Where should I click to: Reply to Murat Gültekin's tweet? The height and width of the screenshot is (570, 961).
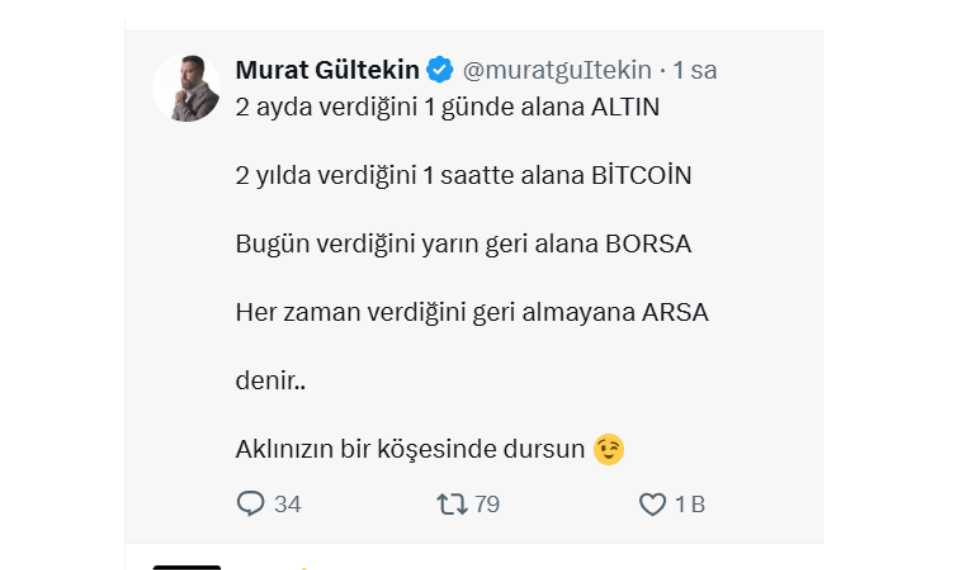250,504
